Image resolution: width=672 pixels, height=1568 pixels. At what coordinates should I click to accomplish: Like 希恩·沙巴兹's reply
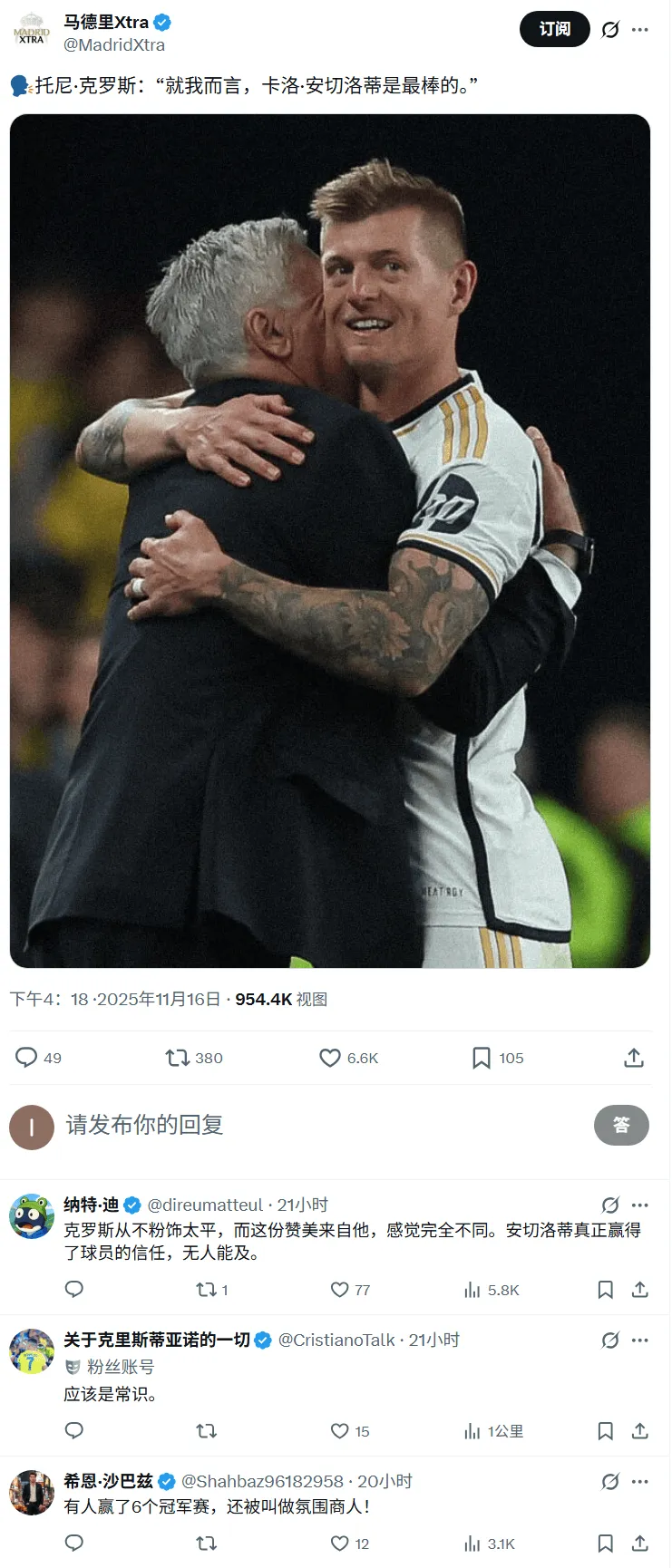(340, 1544)
